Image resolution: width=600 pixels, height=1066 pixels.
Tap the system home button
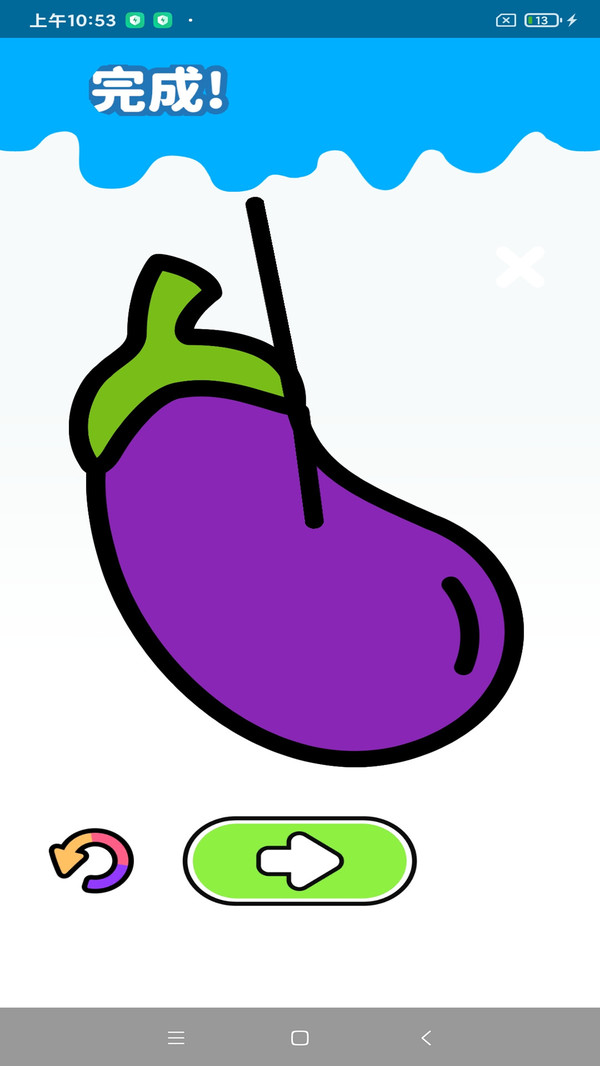click(x=300, y=1038)
